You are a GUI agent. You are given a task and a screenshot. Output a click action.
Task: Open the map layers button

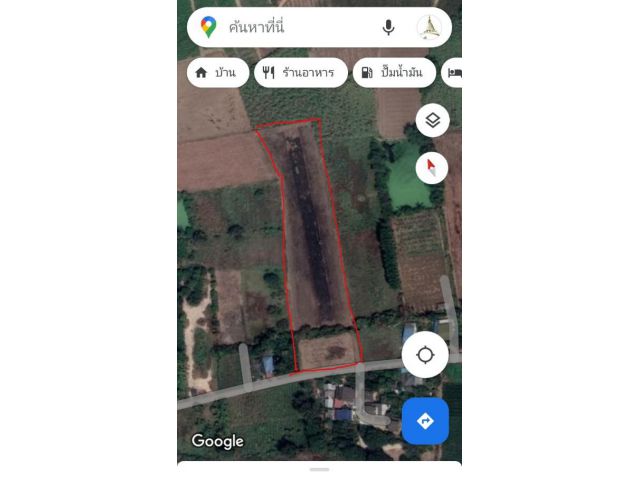pyautogui.click(x=432, y=120)
